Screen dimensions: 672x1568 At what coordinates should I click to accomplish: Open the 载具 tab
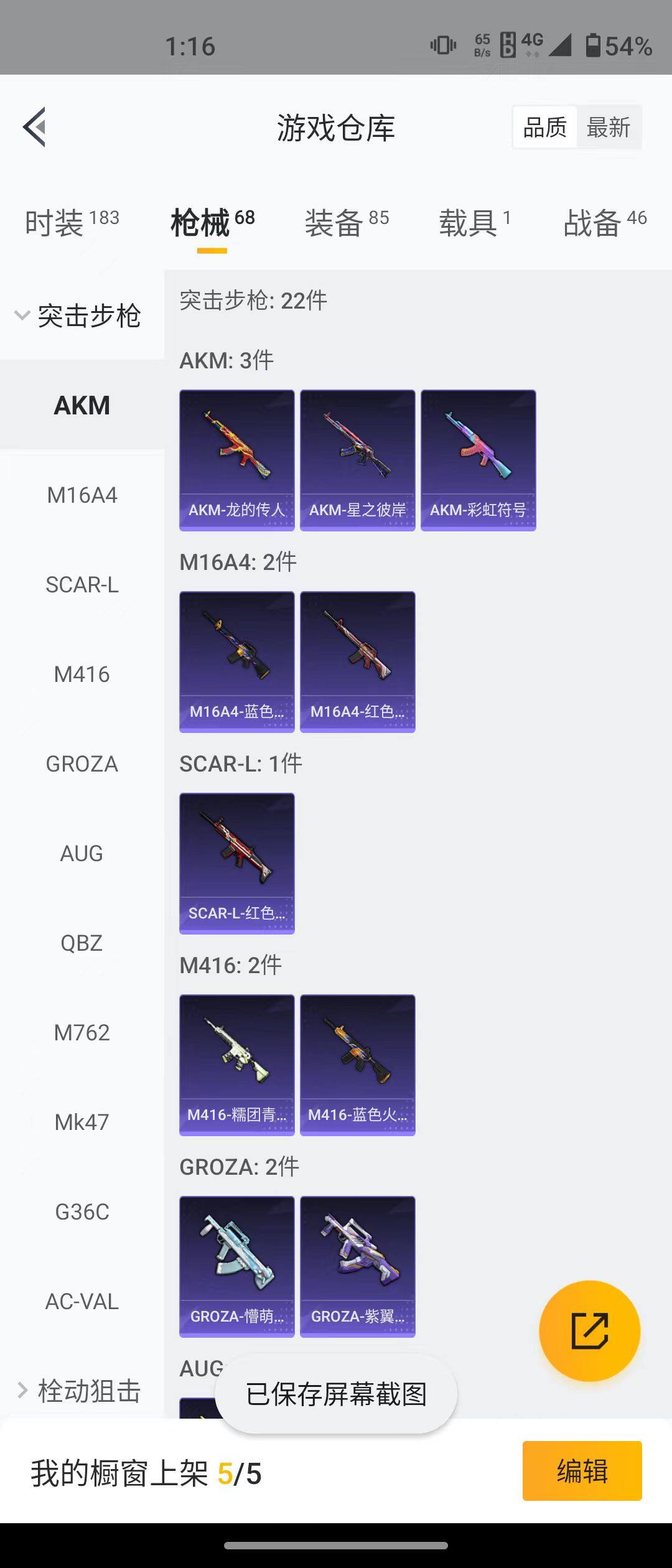click(x=475, y=222)
